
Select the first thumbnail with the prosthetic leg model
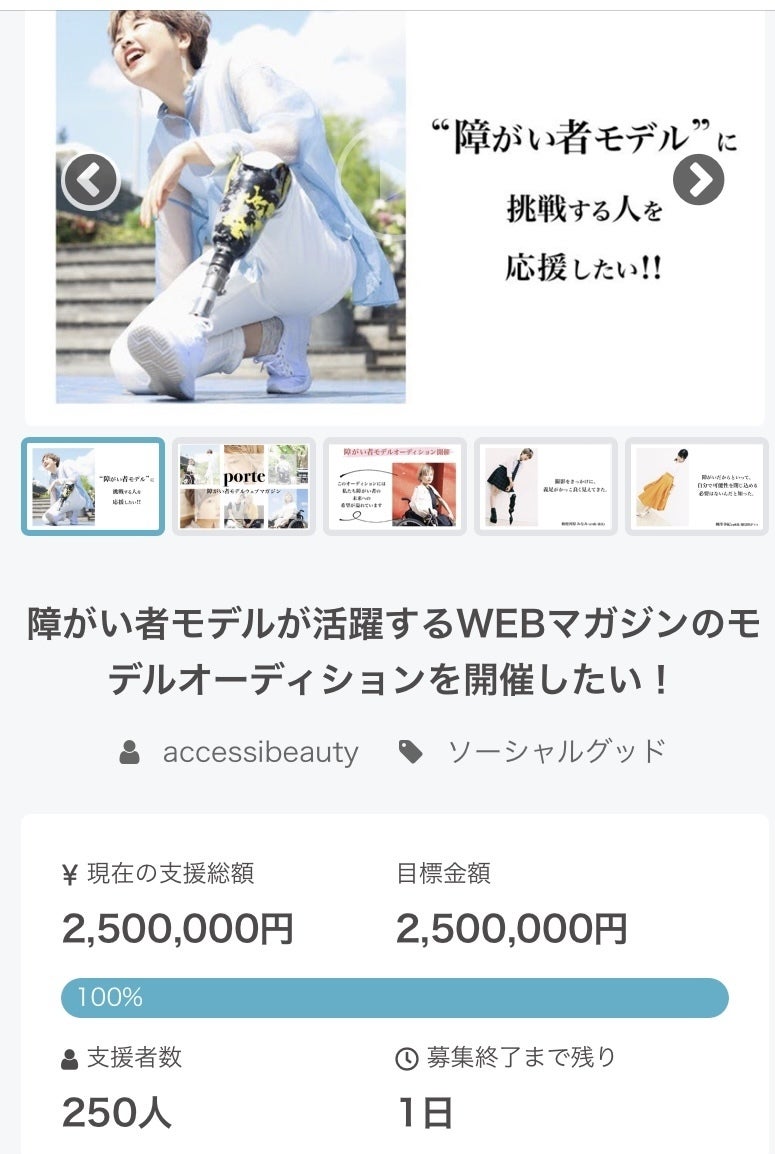coord(93,486)
